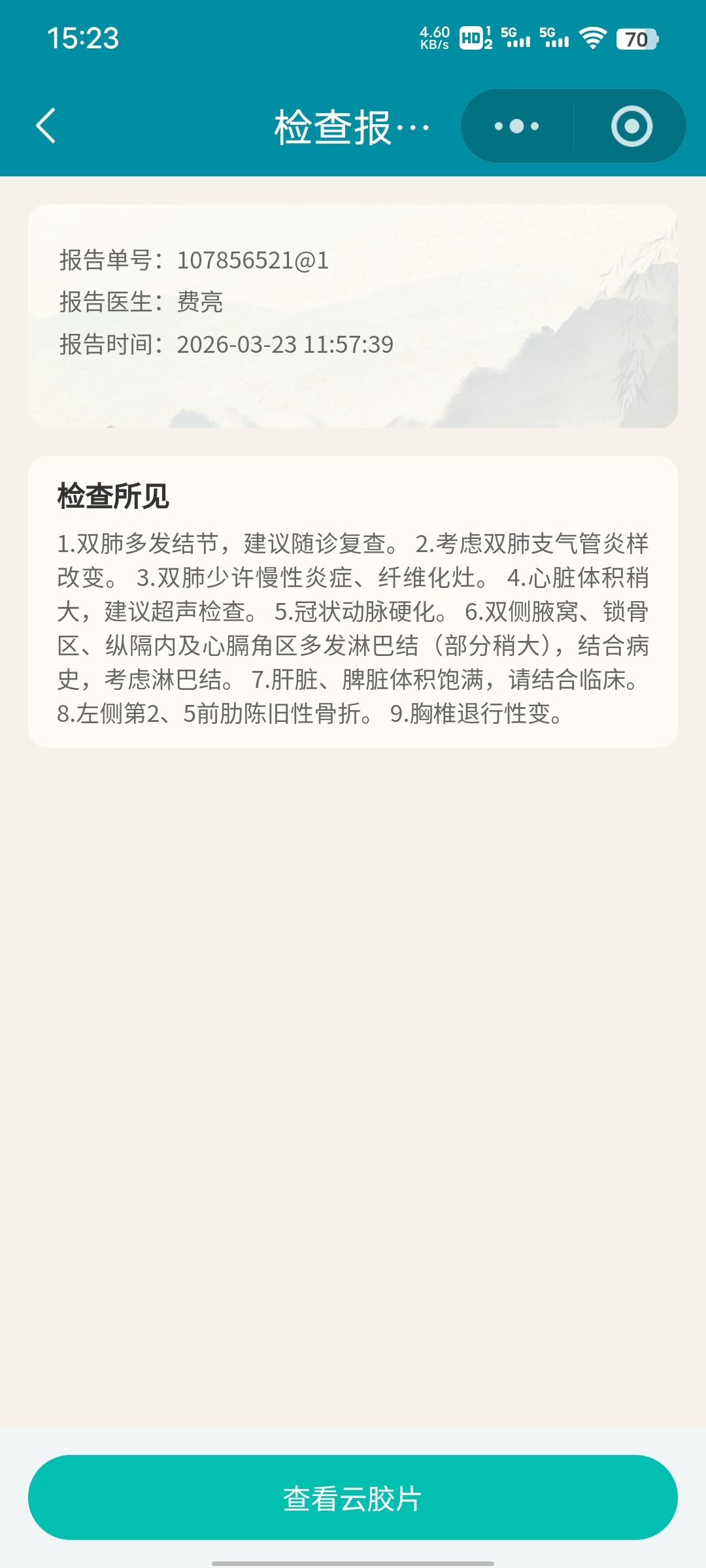706x1568 pixels.
Task: Go back using the header arrow
Action: point(46,125)
